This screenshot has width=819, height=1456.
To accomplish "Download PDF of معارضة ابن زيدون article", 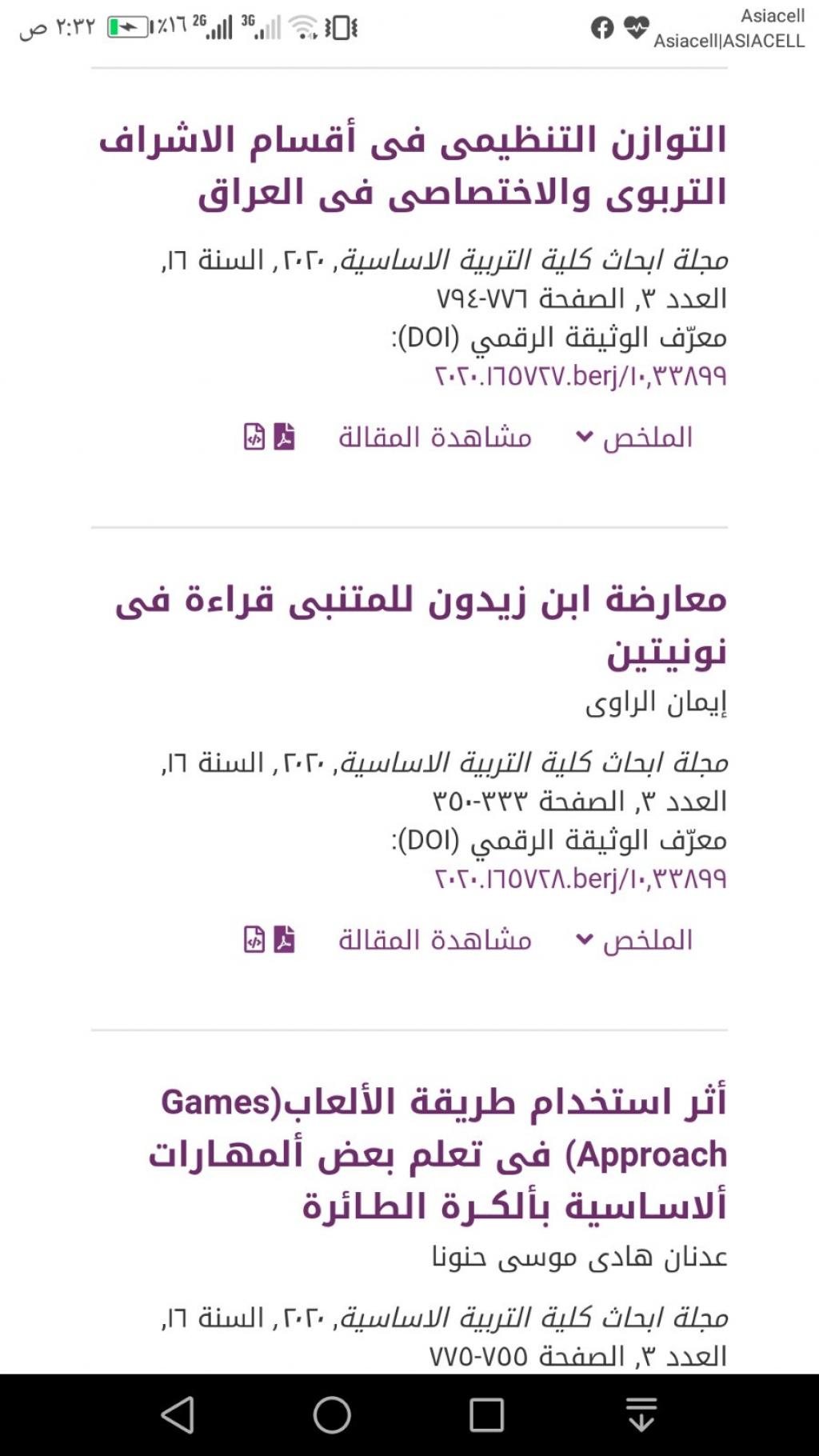I will tap(285, 939).
